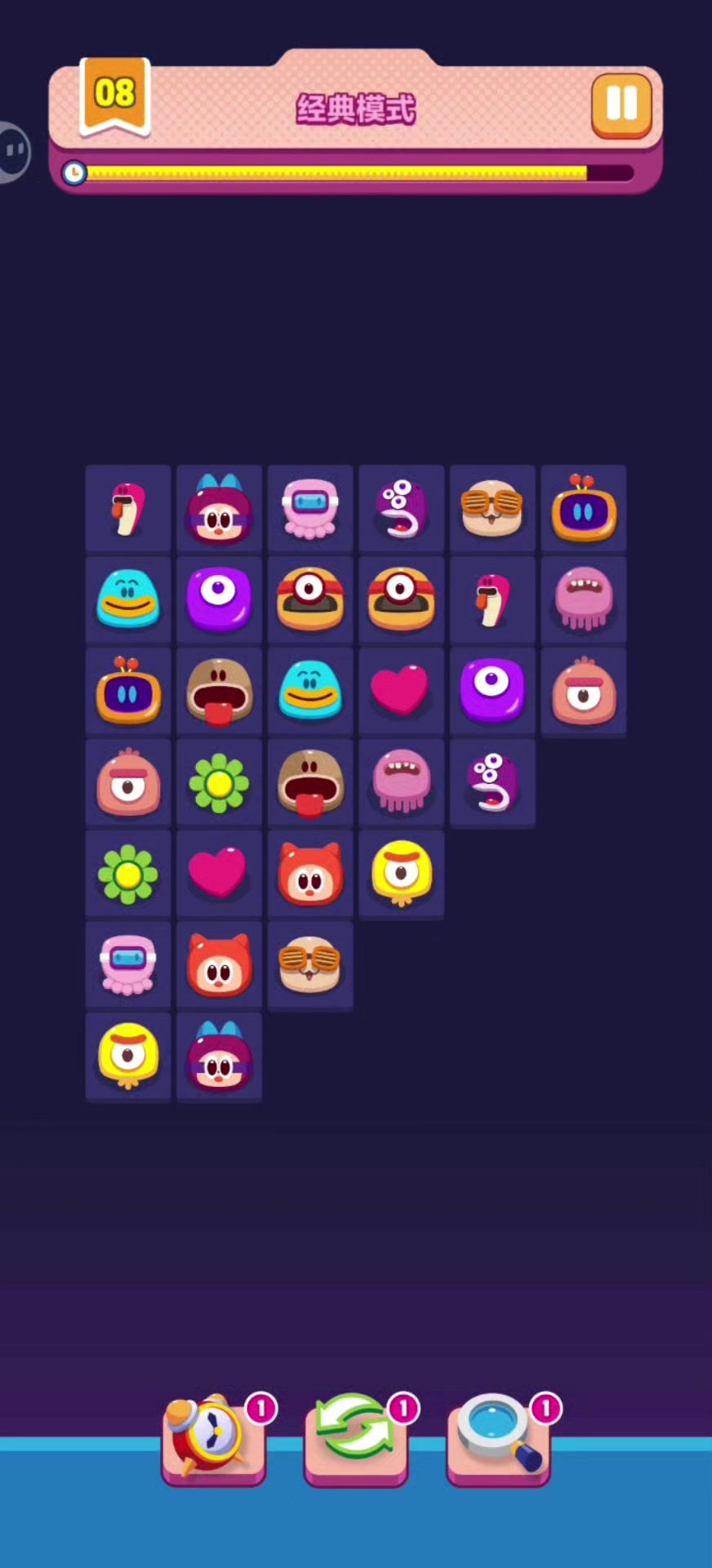Pick the sunglasses face tile beside the red cat
712x1568 pixels.
click(310, 966)
